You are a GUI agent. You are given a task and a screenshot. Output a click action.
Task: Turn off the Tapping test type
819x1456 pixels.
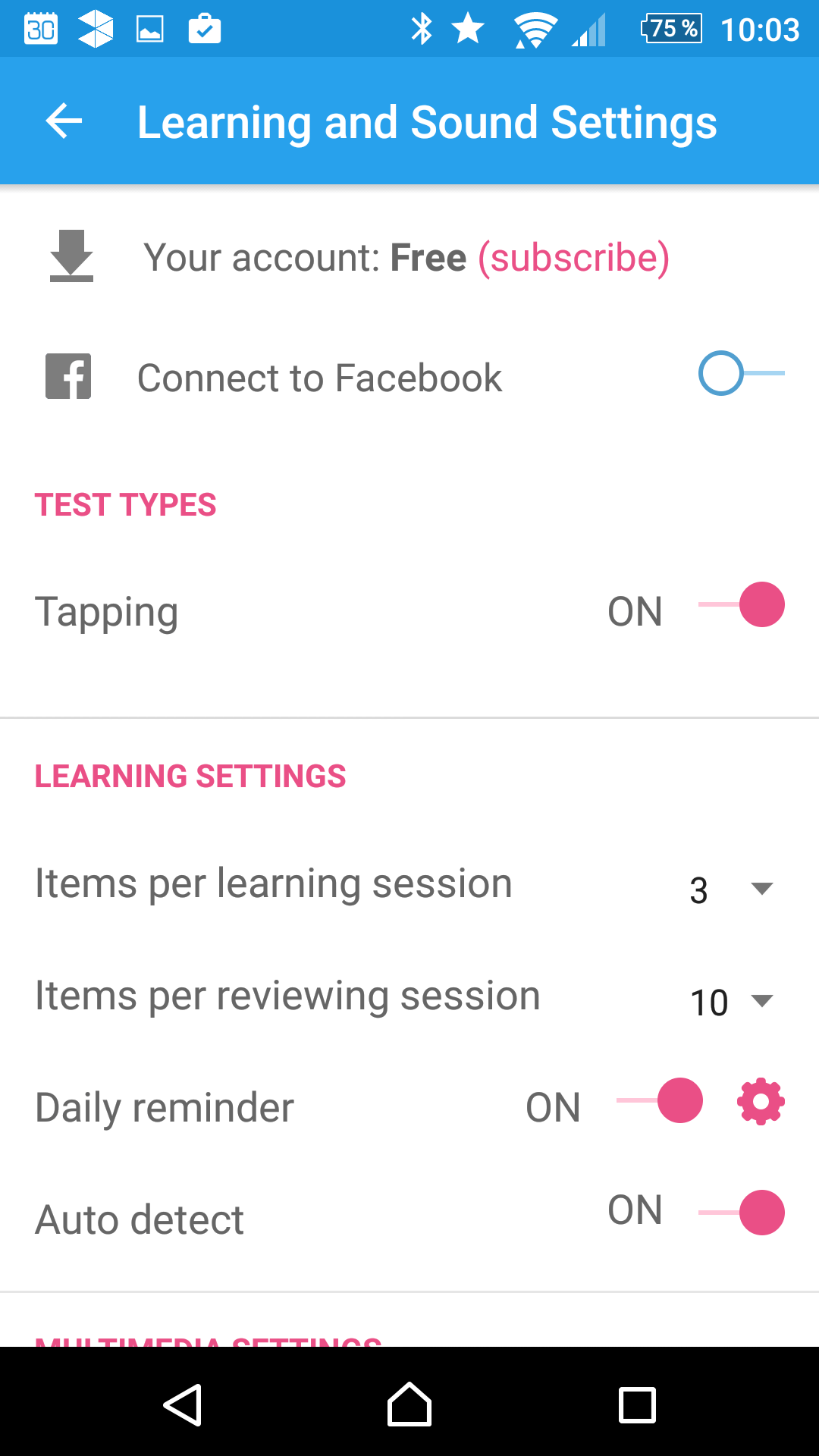pyautogui.click(x=741, y=604)
